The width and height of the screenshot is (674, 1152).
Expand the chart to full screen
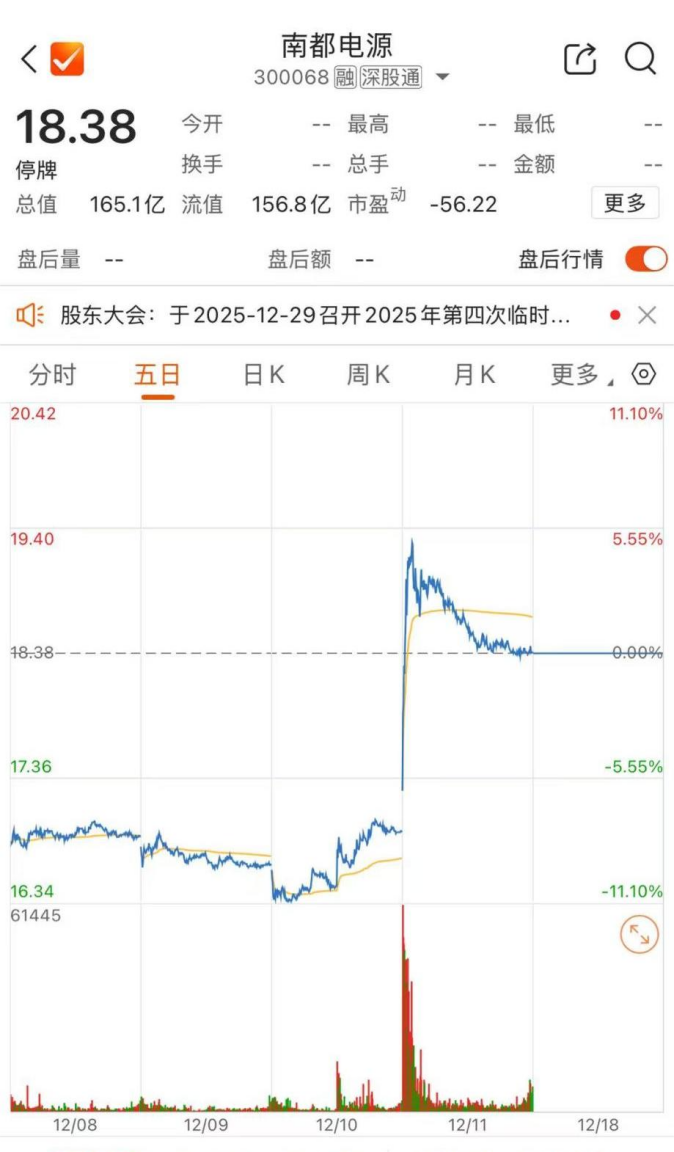click(x=638, y=936)
